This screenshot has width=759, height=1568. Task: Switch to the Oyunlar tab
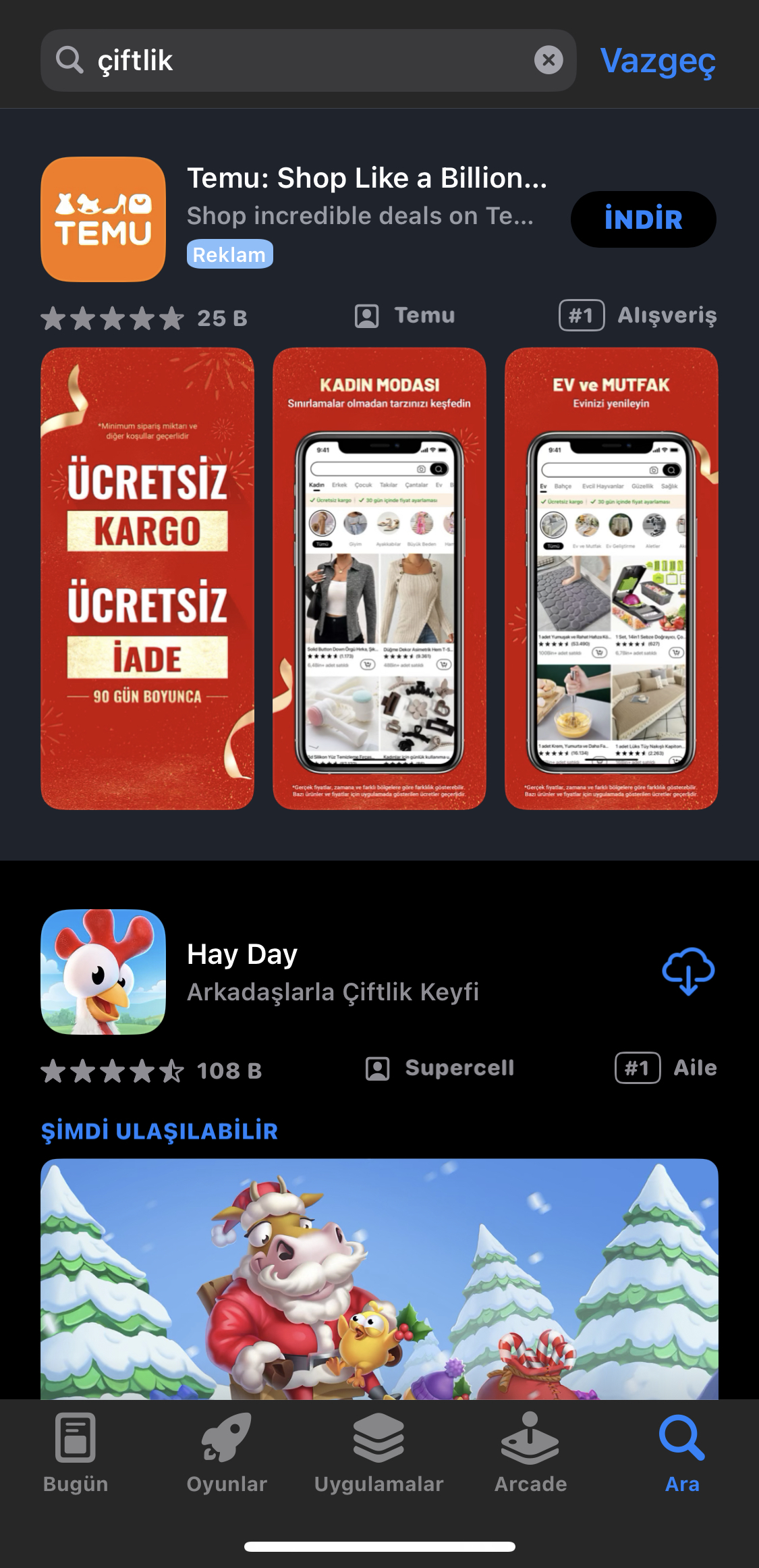point(227,1453)
